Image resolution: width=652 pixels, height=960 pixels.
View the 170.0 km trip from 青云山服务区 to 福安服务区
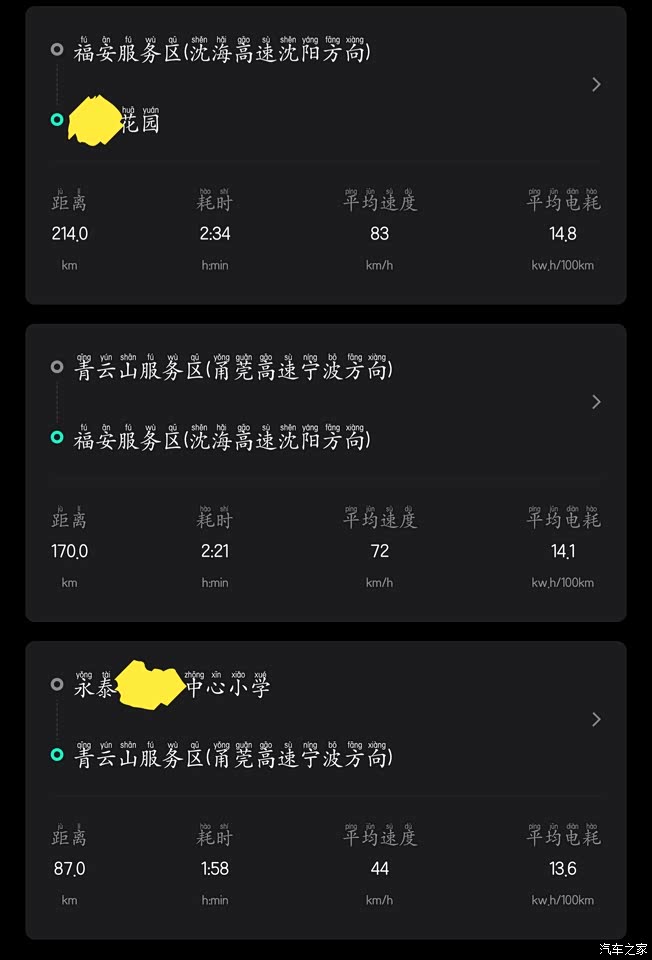tap(596, 402)
